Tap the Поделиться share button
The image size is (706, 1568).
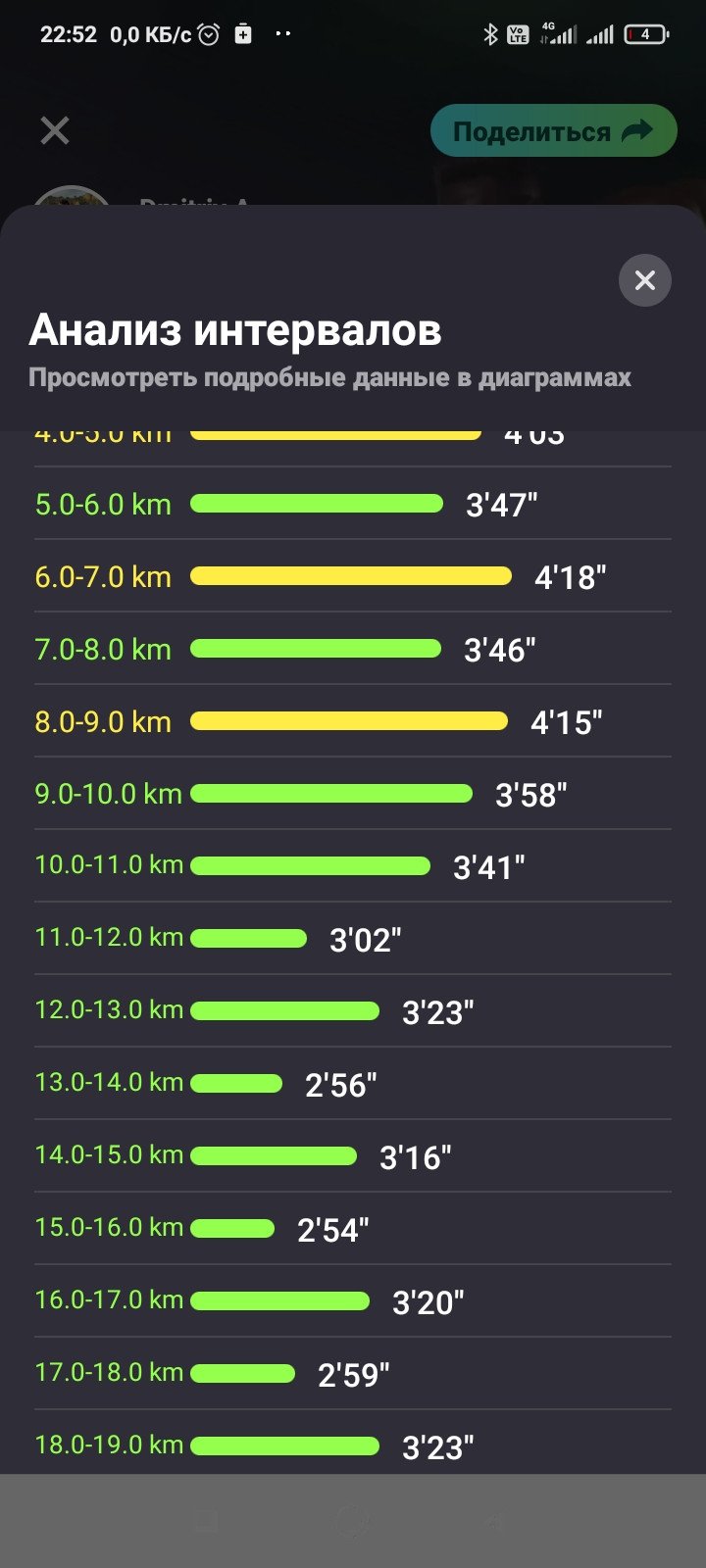pos(554,130)
